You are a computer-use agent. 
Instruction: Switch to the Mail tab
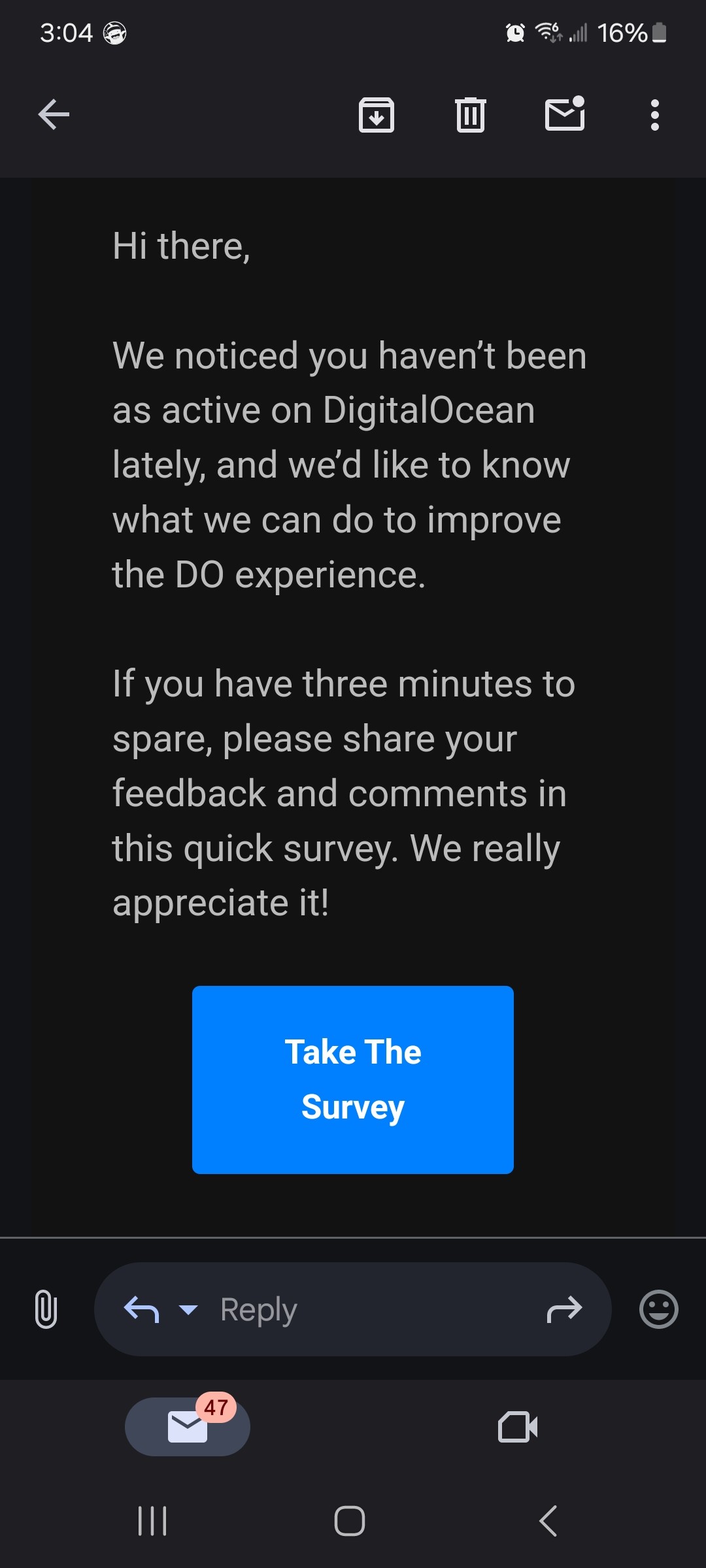[188, 1427]
